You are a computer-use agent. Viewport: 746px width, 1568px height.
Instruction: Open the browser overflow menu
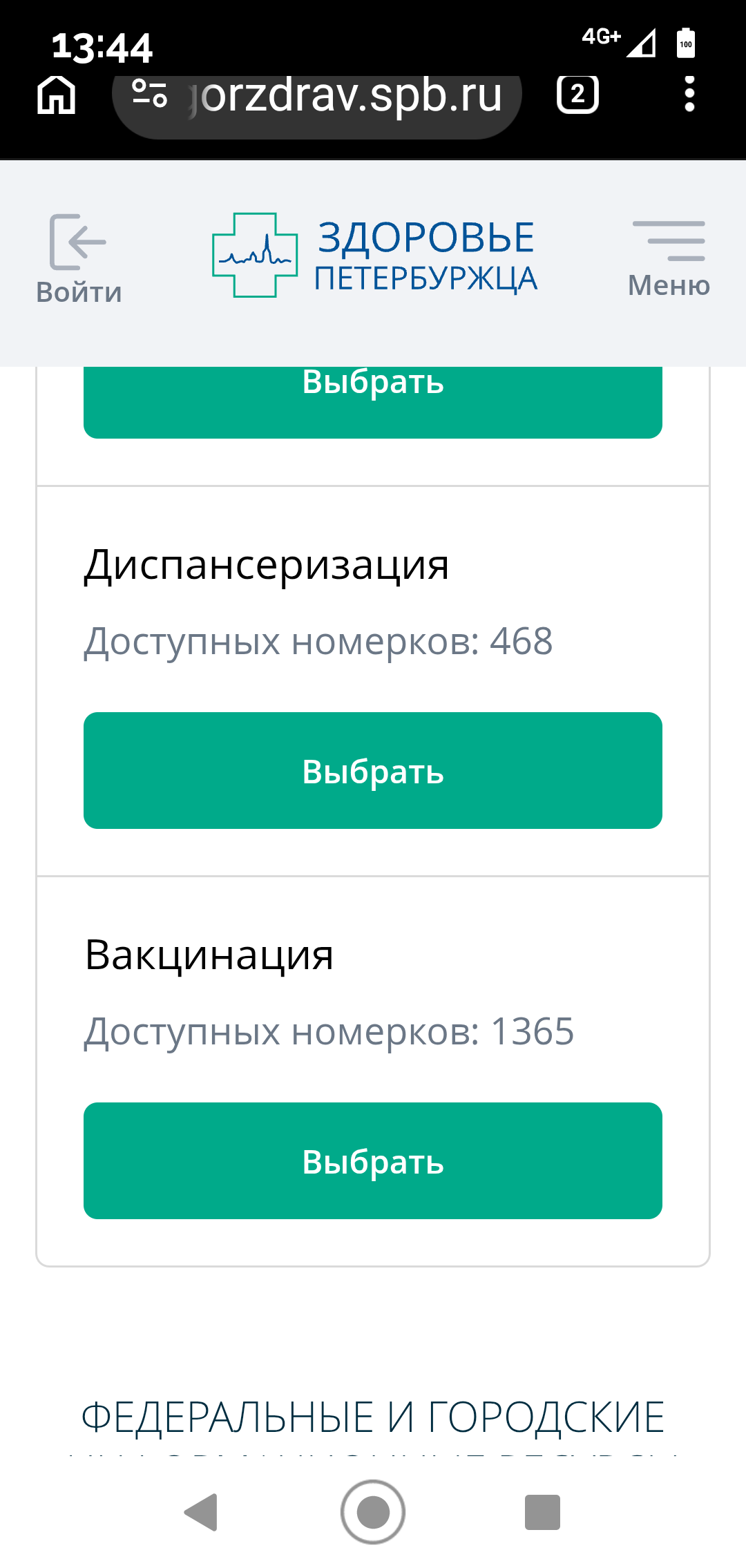pyautogui.click(x=689, y=94)
